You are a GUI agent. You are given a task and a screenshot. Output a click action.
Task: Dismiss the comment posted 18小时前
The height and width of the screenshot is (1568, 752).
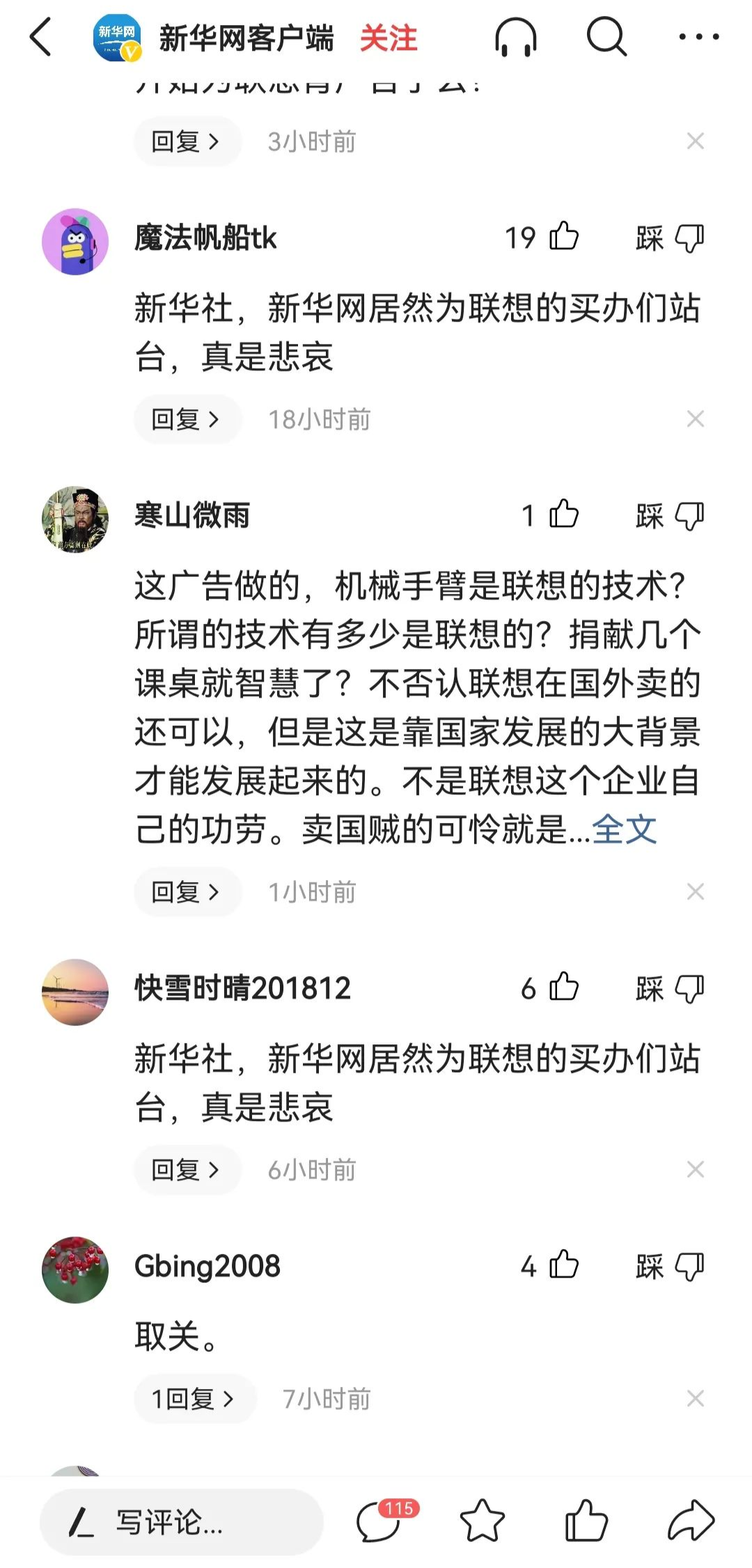click(x=695, y=419)
